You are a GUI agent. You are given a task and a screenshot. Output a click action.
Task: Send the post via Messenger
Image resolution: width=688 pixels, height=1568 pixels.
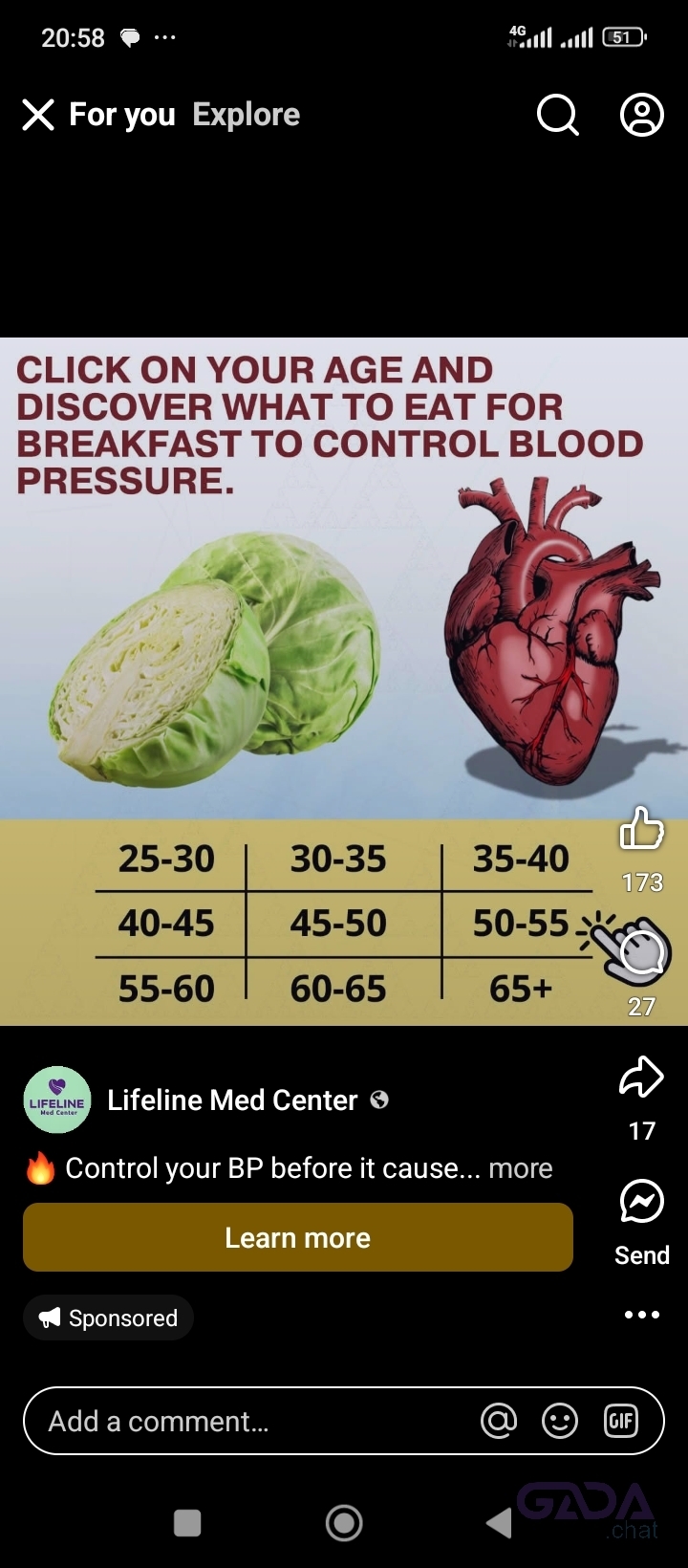tap(641, 1203)
